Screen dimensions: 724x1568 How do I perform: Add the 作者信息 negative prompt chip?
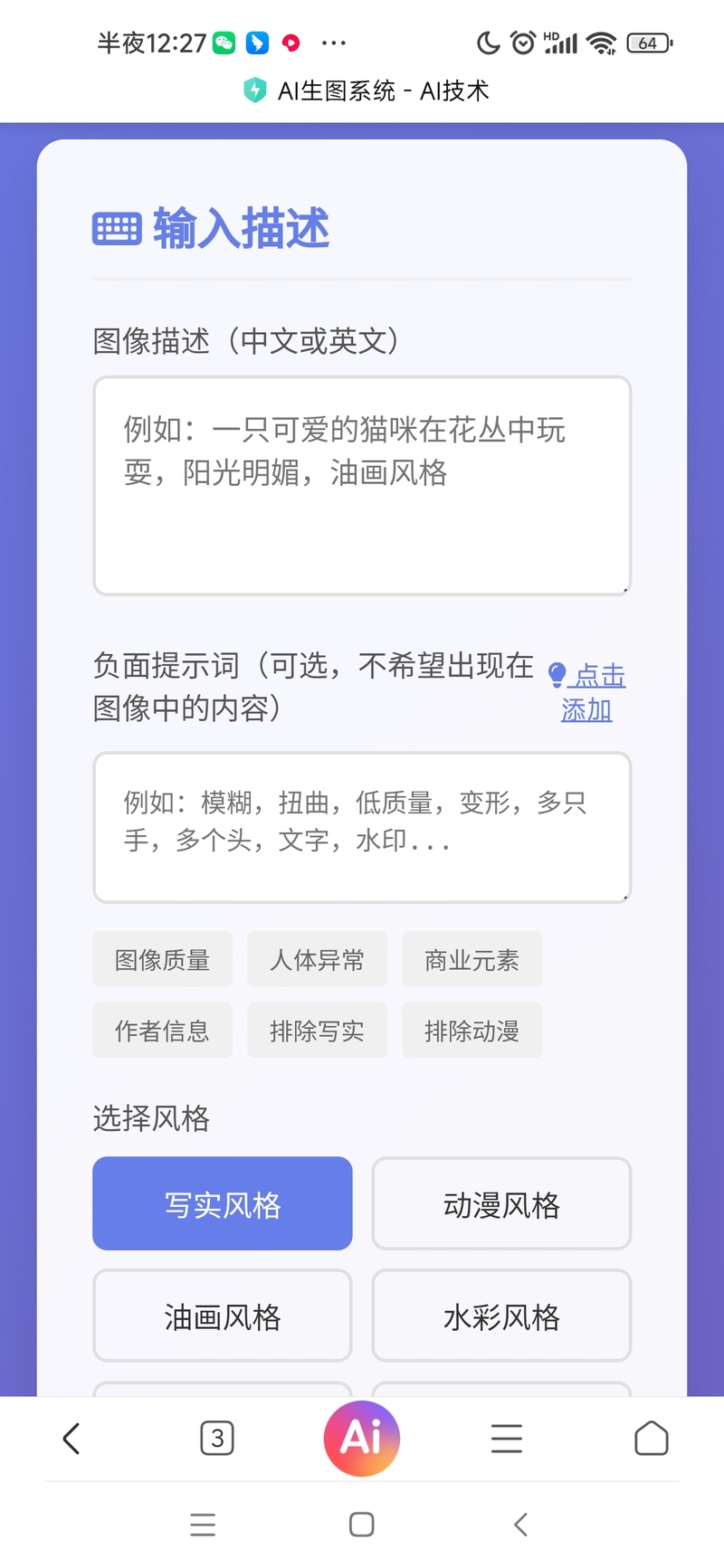(162, 1030)
